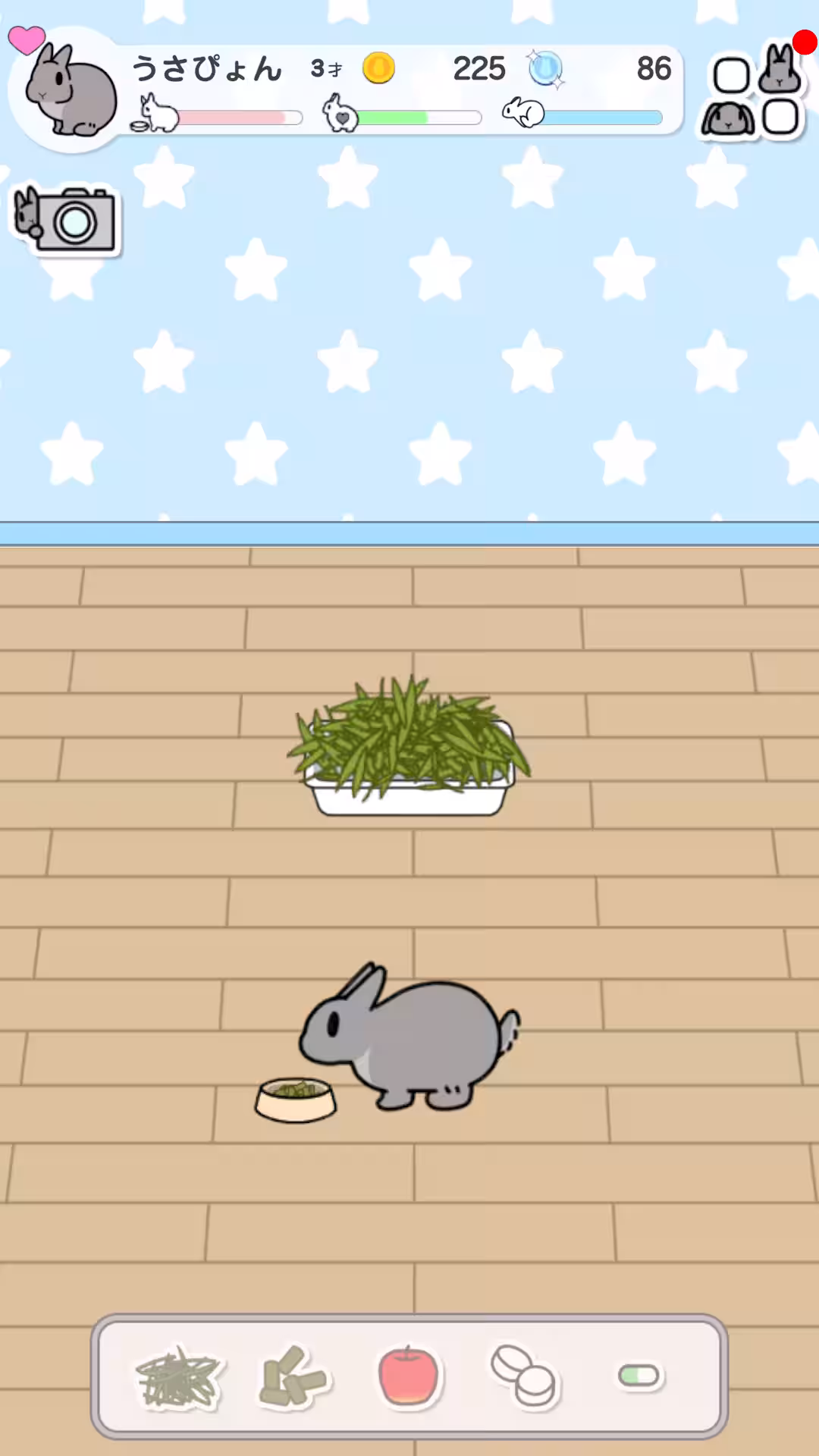Select the hay food item
The width and height of the screenshot is (819, 1456).
point(179,1376)
